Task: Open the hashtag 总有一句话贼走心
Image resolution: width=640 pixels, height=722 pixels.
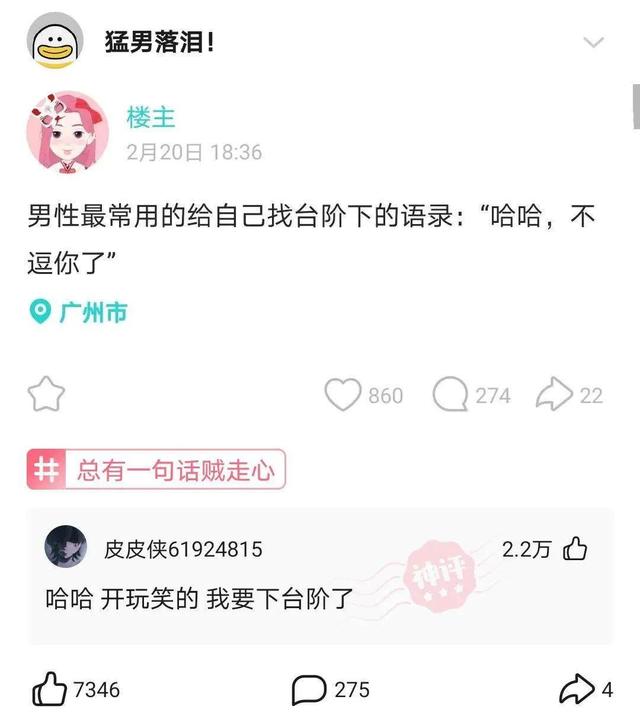Action: pyautogui.click(x=156, y=470)
